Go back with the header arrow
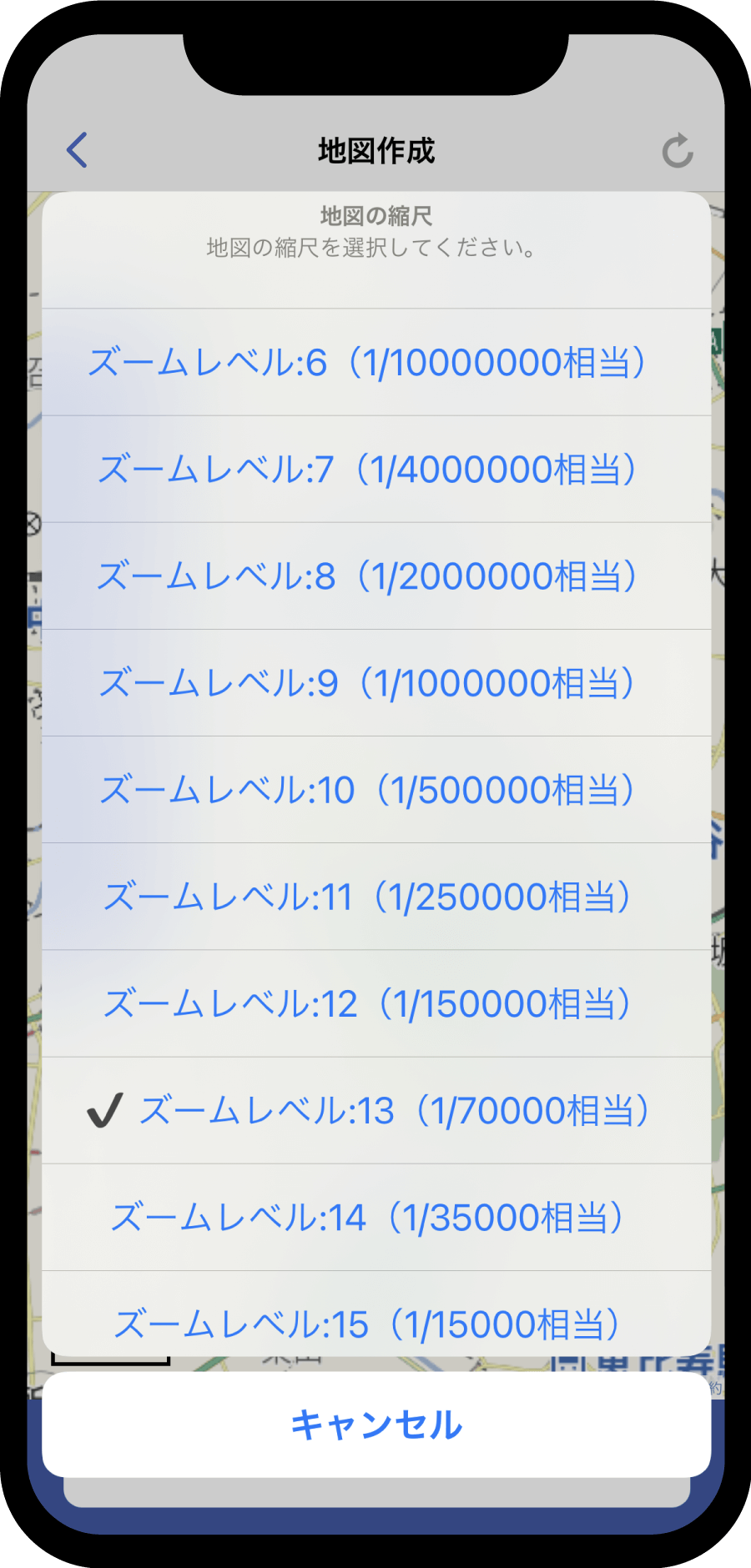The width and height of the screenshot is (751, 1568). tap(78, 151)
